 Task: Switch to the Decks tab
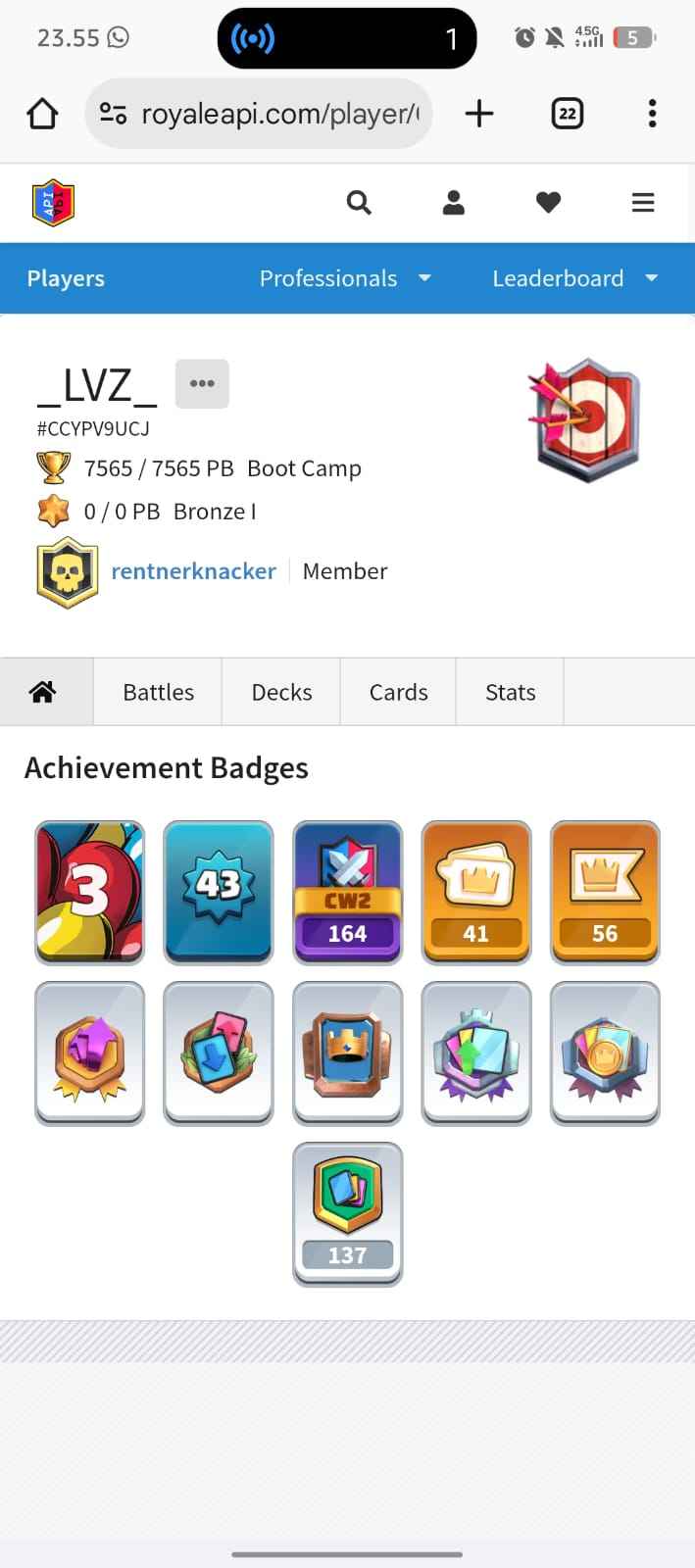[x=281, y=692]
